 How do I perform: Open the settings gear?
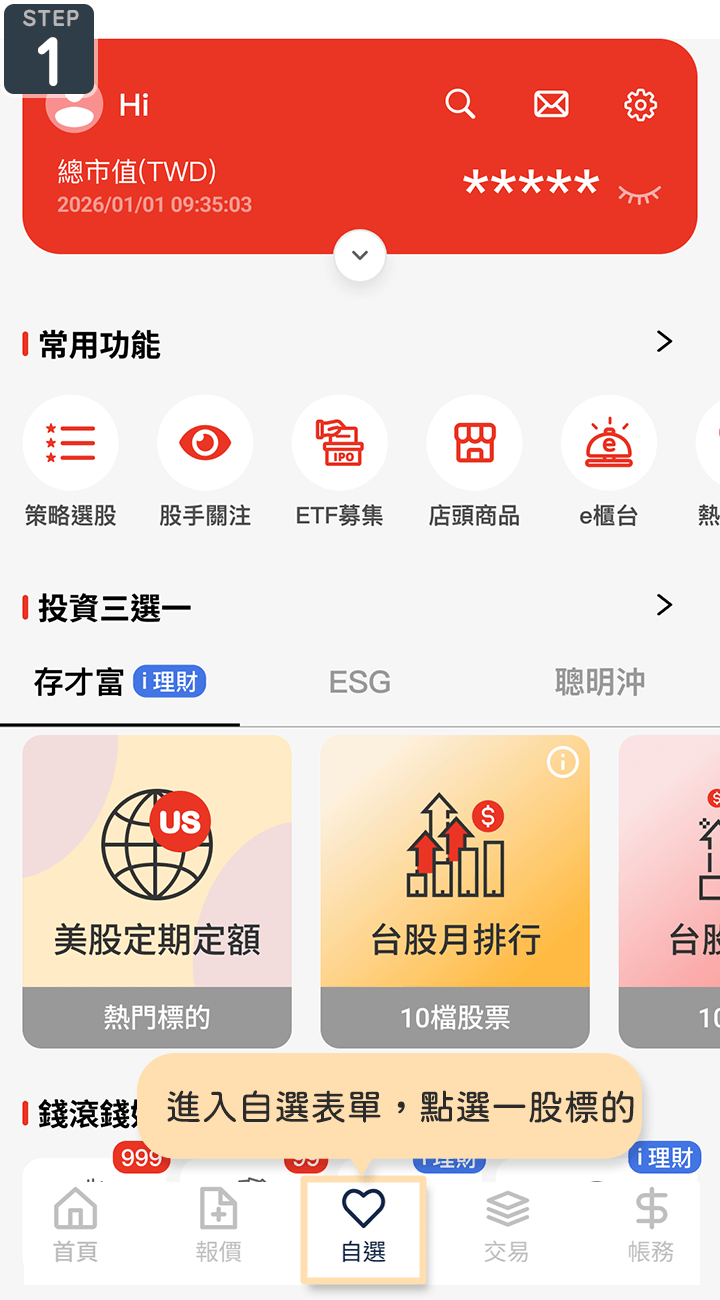point(640,104)
